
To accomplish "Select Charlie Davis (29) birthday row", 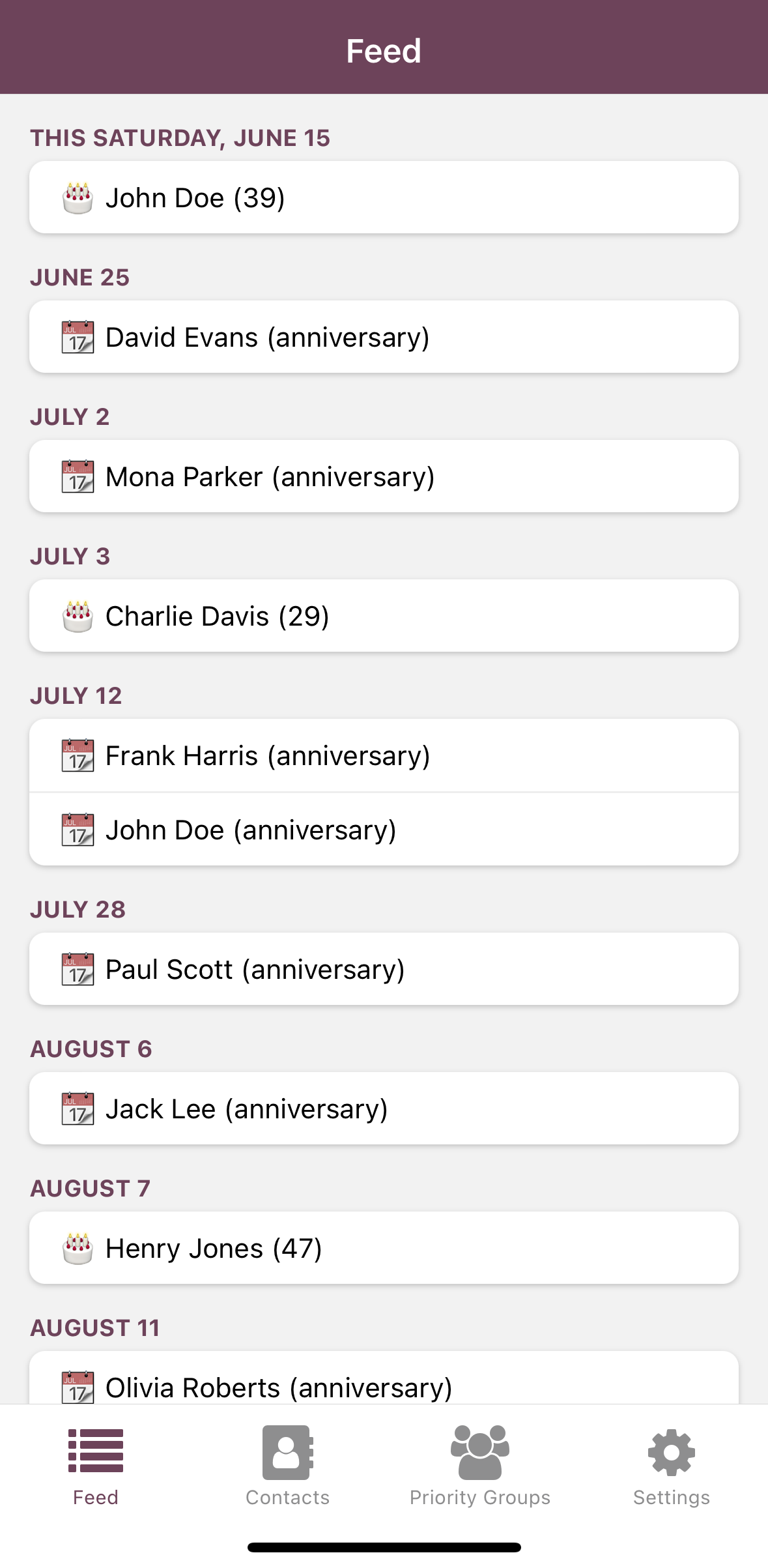I will coord(384,616).
